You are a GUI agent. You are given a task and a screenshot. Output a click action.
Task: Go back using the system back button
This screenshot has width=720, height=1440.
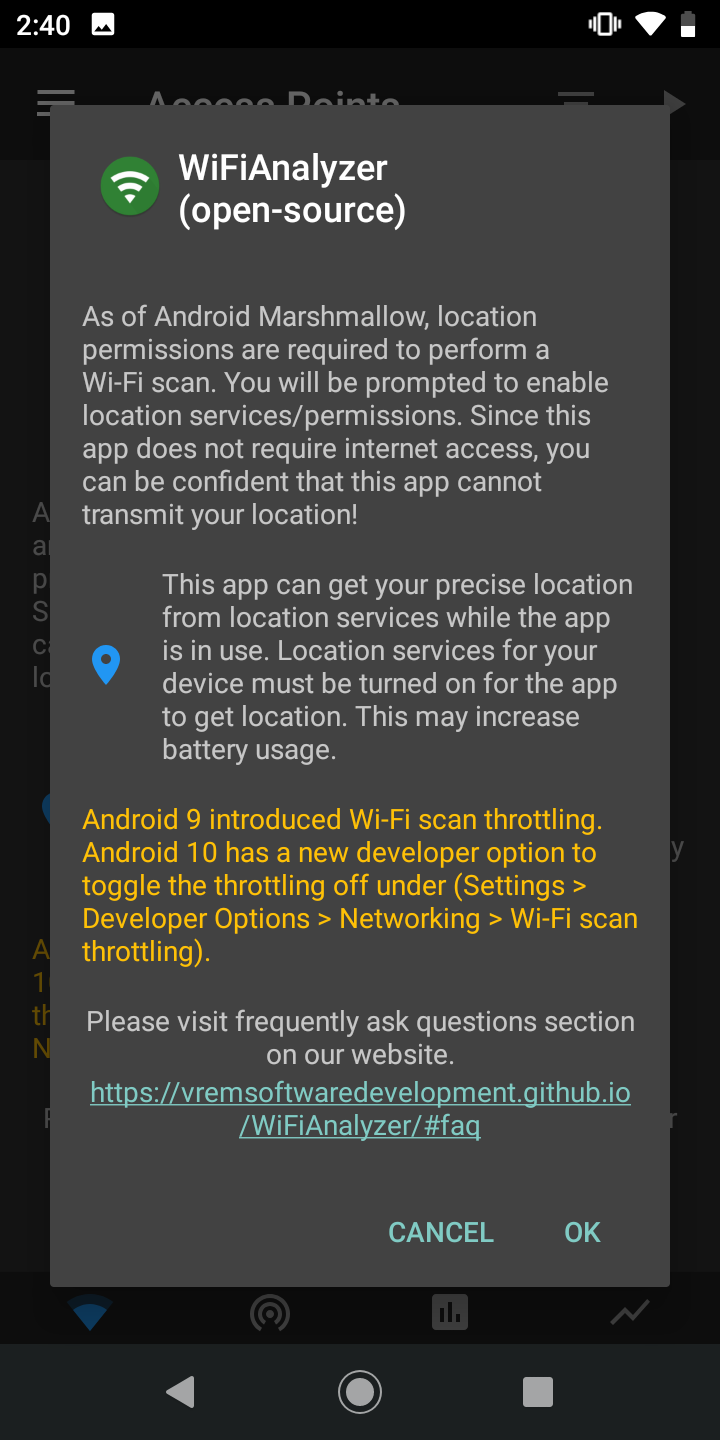(x=181, y=1391)
